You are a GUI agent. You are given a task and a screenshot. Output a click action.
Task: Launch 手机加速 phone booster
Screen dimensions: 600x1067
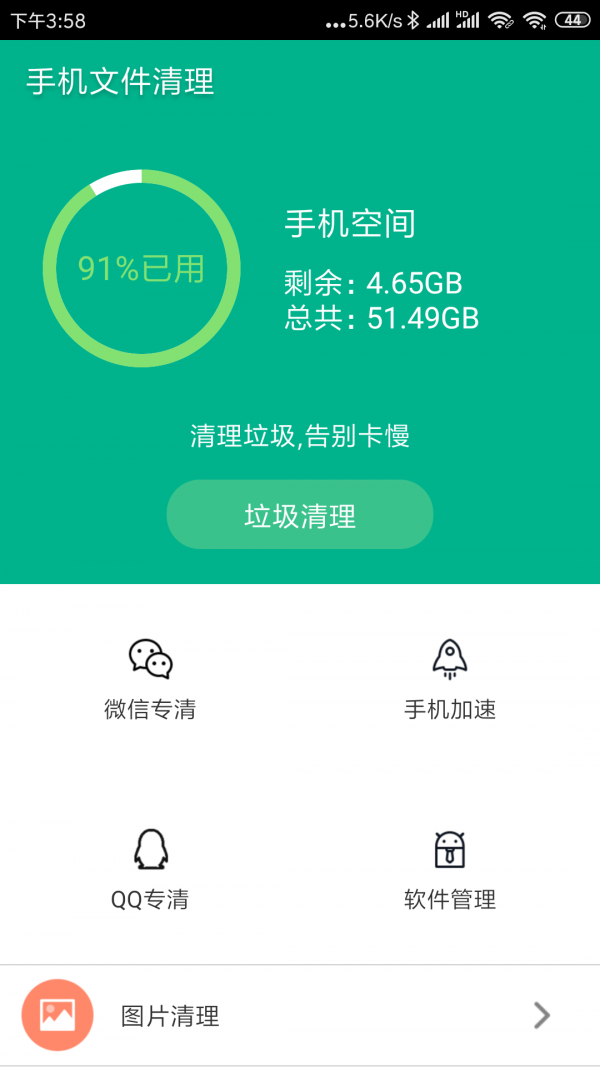pos(450,679)
